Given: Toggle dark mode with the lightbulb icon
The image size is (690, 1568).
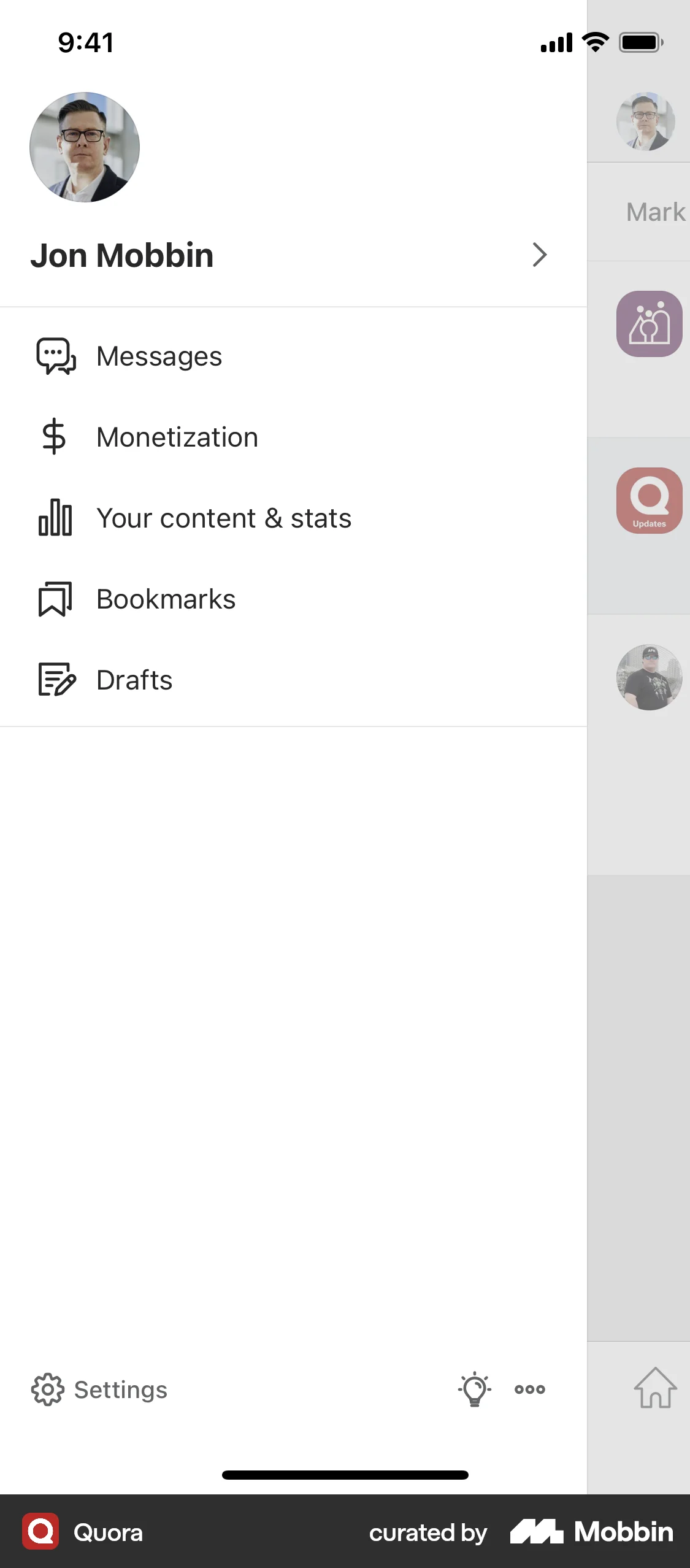Looking at the screenshot, I should coord(473,1390).
